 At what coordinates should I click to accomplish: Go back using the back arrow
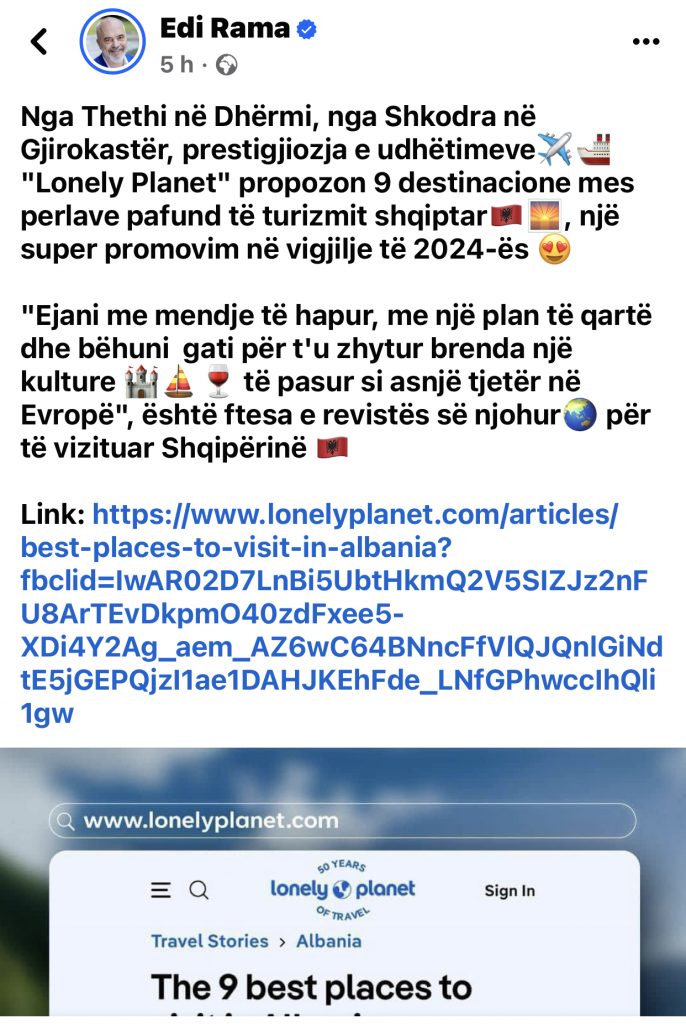coord(39,41)
